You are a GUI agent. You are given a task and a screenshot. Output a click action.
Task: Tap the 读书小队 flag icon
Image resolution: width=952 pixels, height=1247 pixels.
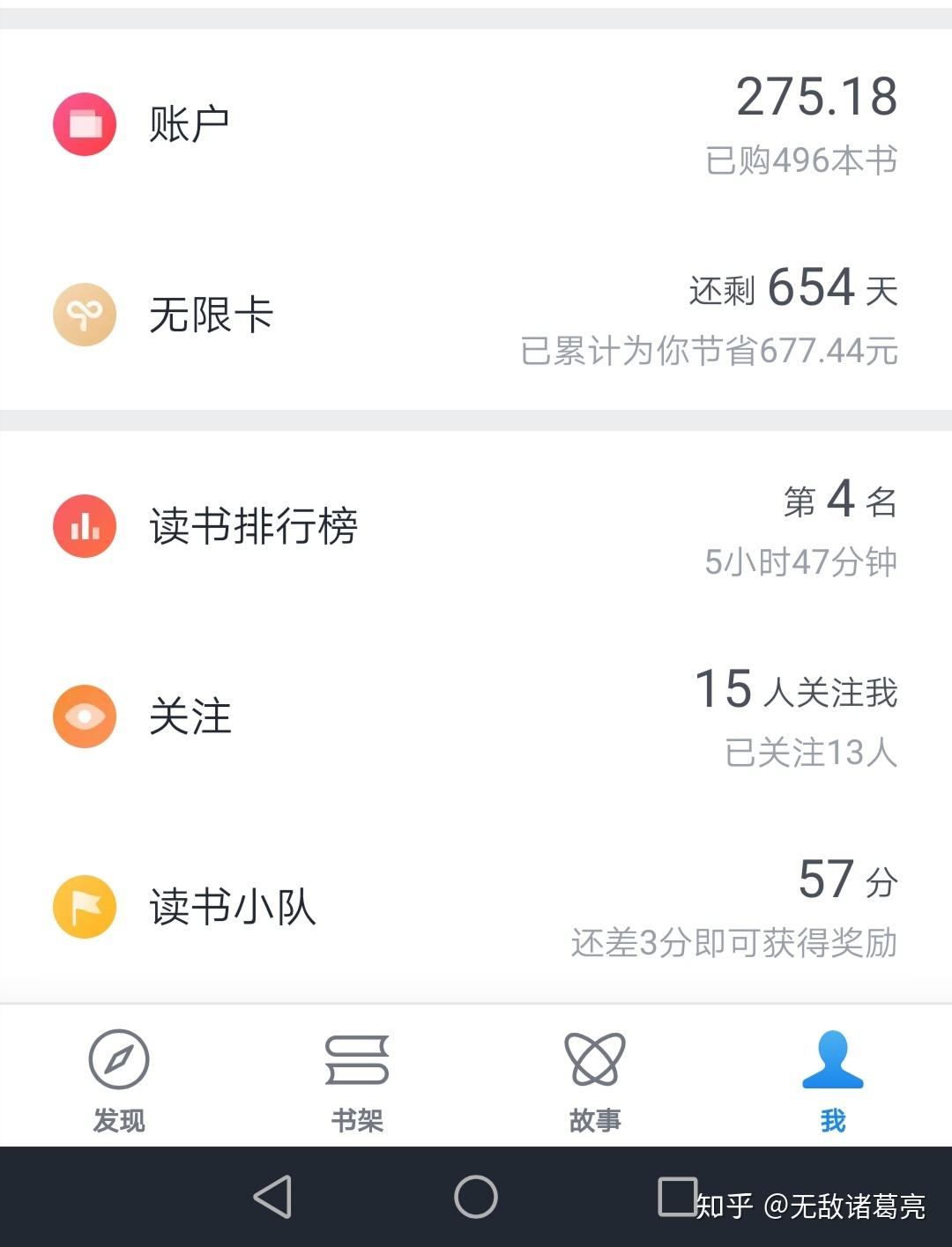click(84, 907)
